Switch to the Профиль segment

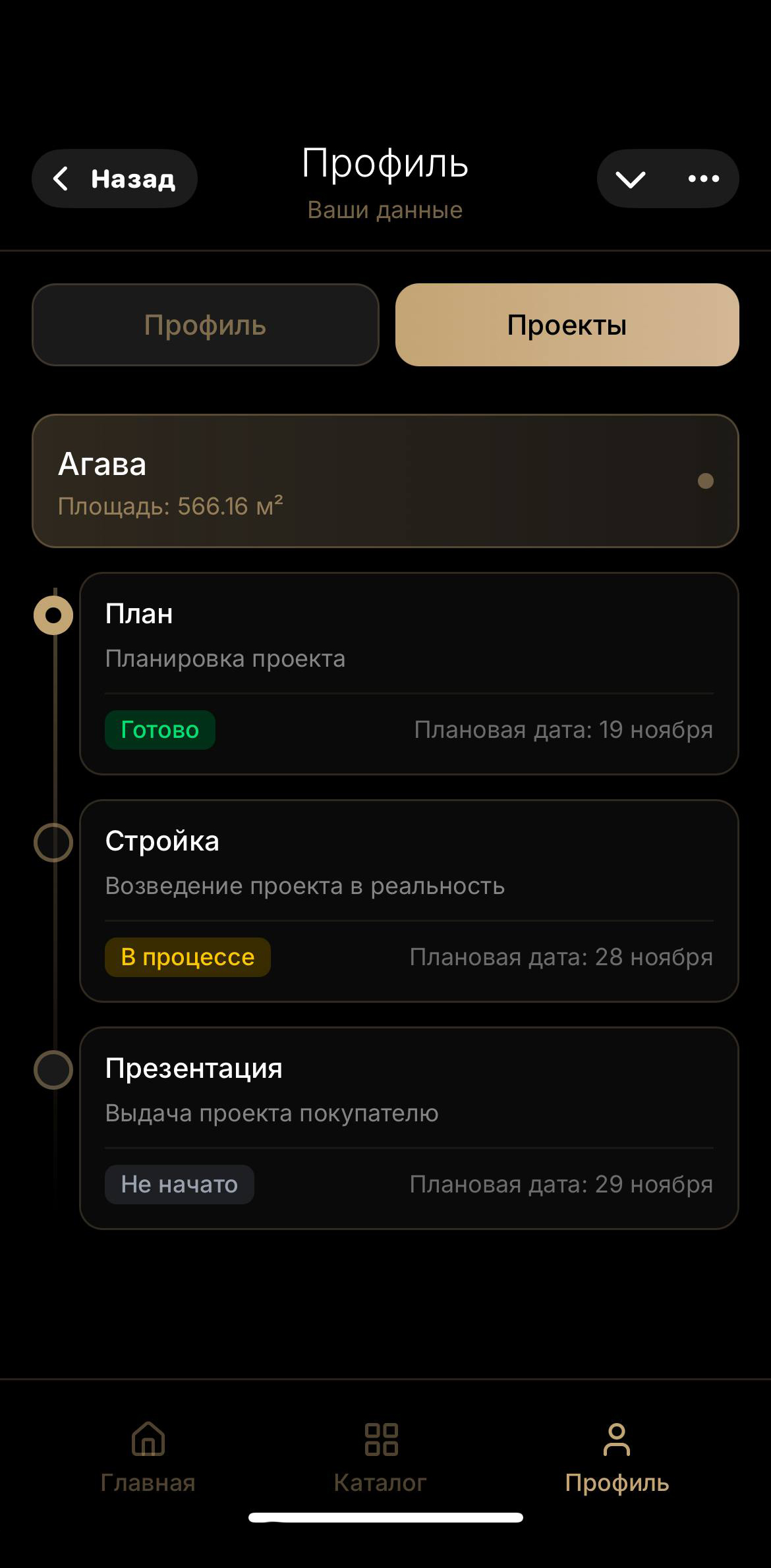pyautogui.click(x=206, y=325)
